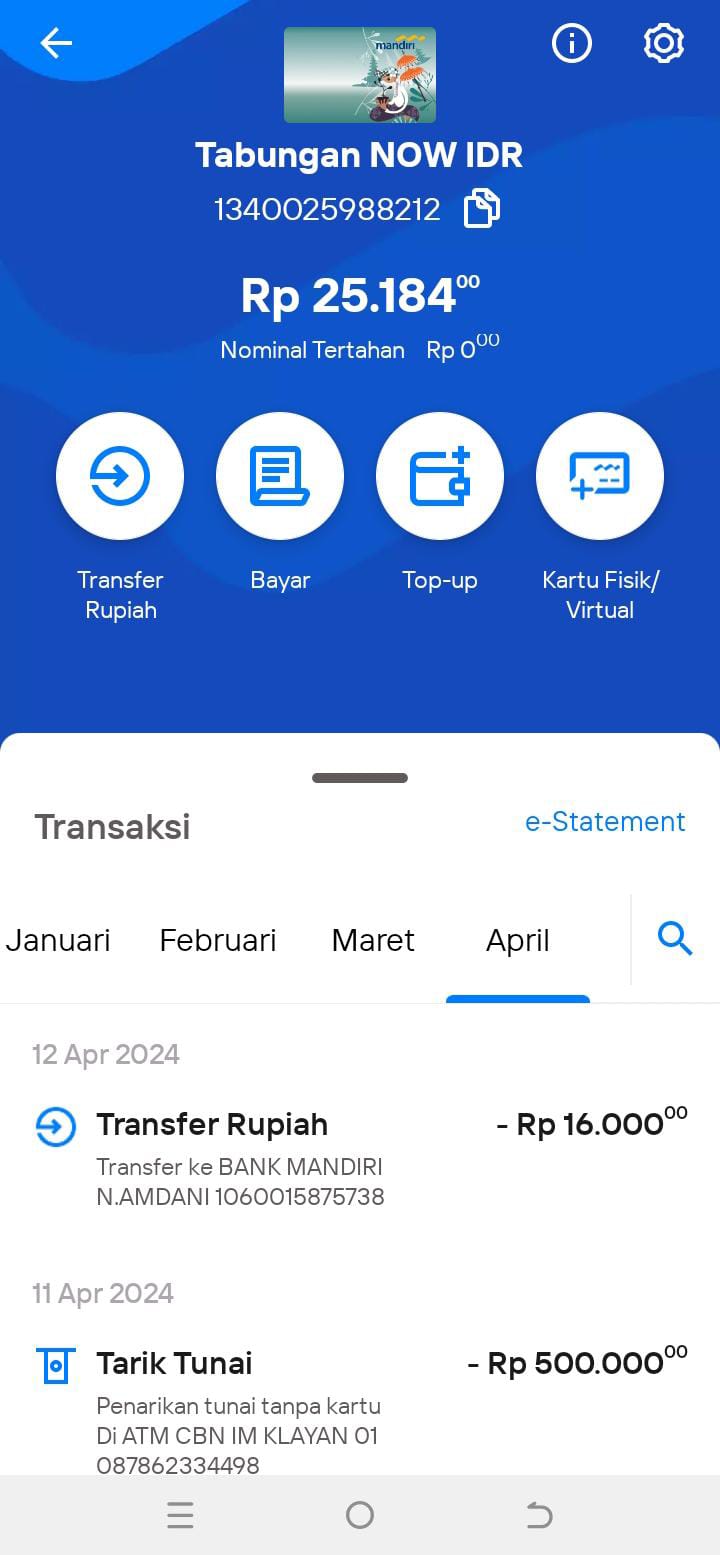Switch to the Januari tab

58,940
